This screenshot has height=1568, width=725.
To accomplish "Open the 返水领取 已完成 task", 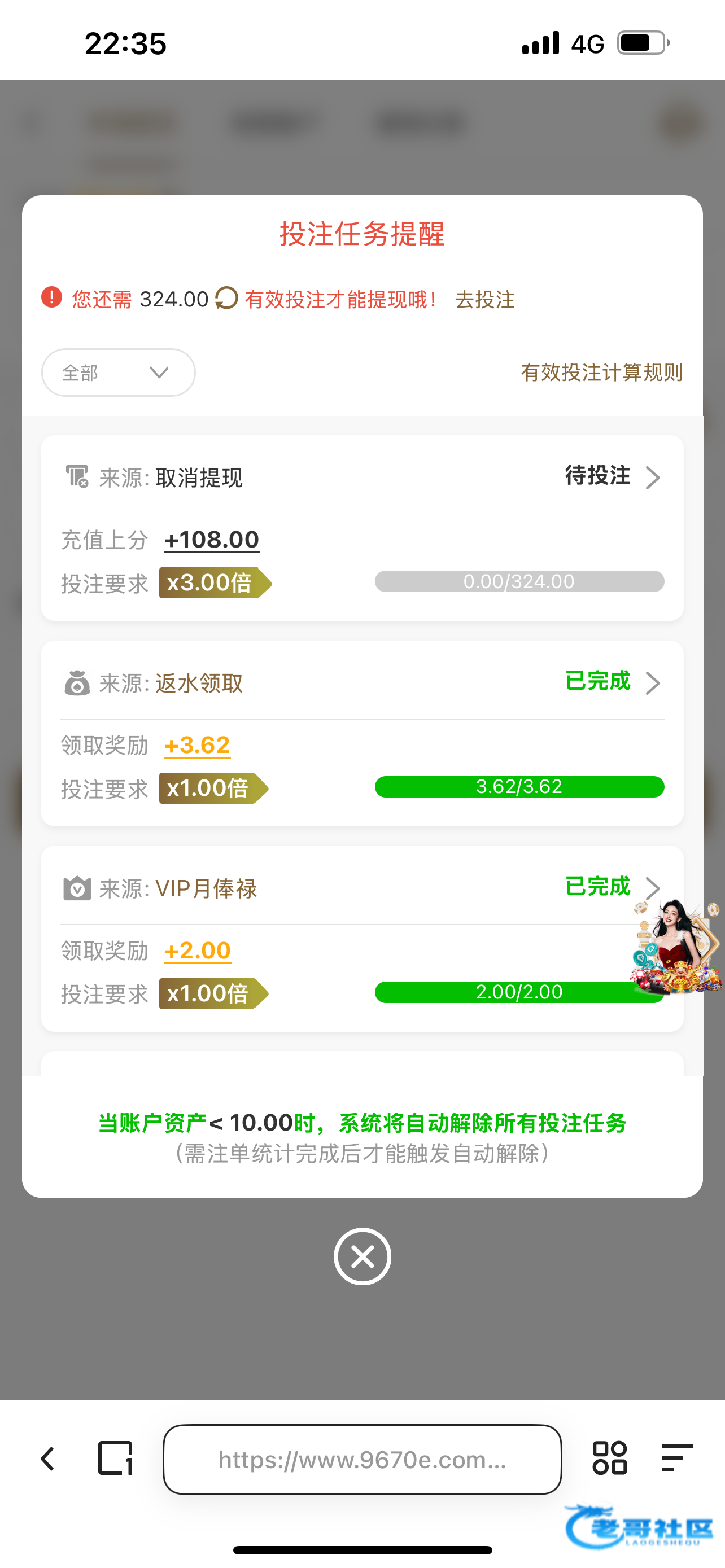I will pos(612,682).
